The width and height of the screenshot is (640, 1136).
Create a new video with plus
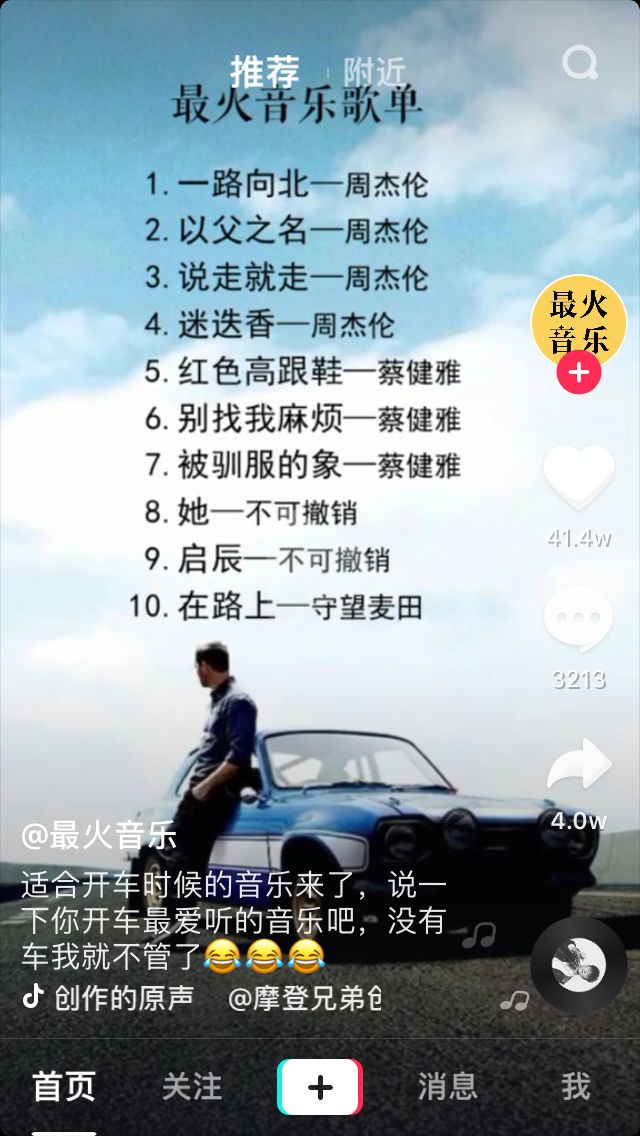point(320,1087)
